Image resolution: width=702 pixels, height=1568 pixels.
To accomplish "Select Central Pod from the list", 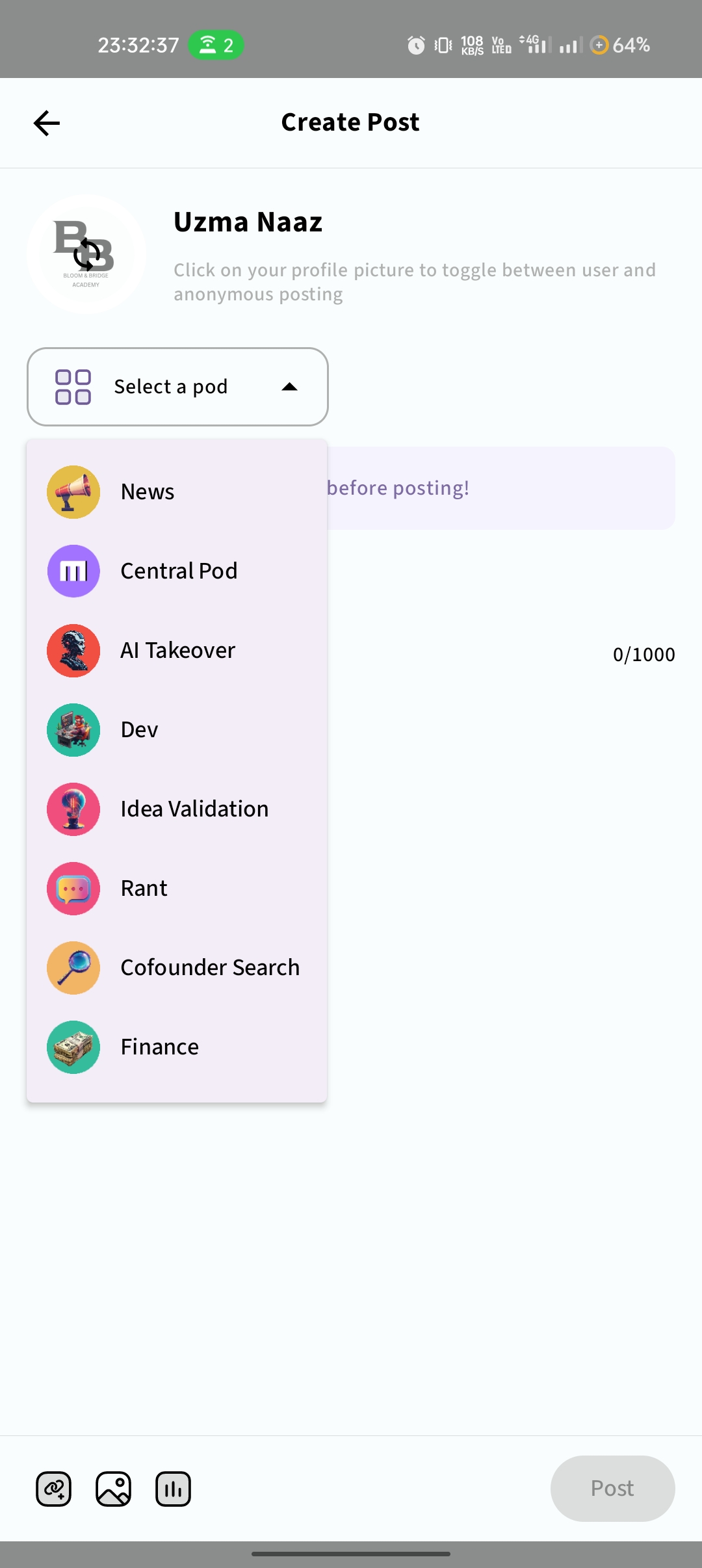I will (x=179, y=571).
